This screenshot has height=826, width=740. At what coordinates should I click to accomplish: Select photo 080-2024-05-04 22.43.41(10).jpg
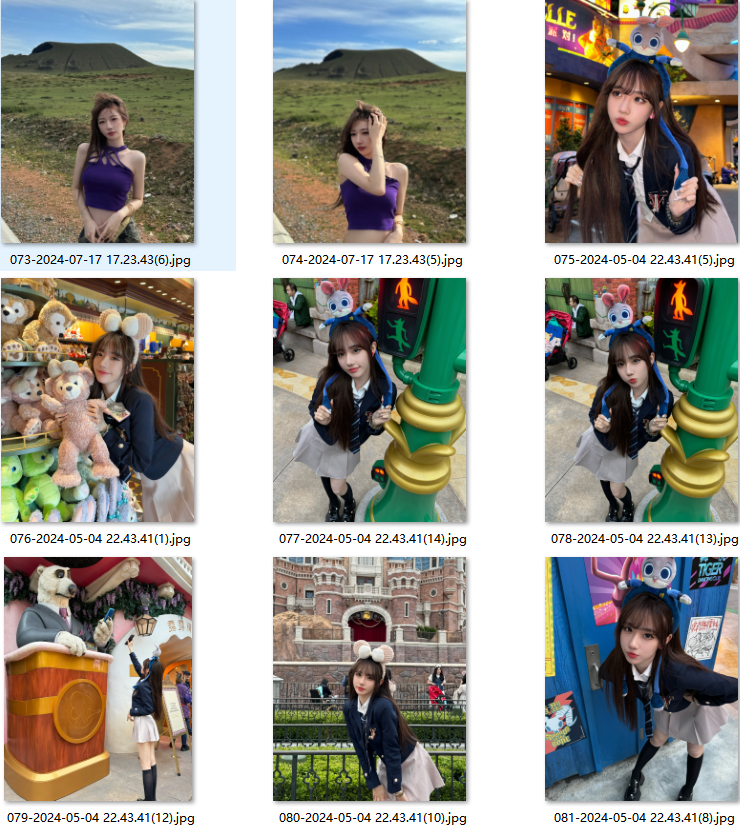click(370, 679)
